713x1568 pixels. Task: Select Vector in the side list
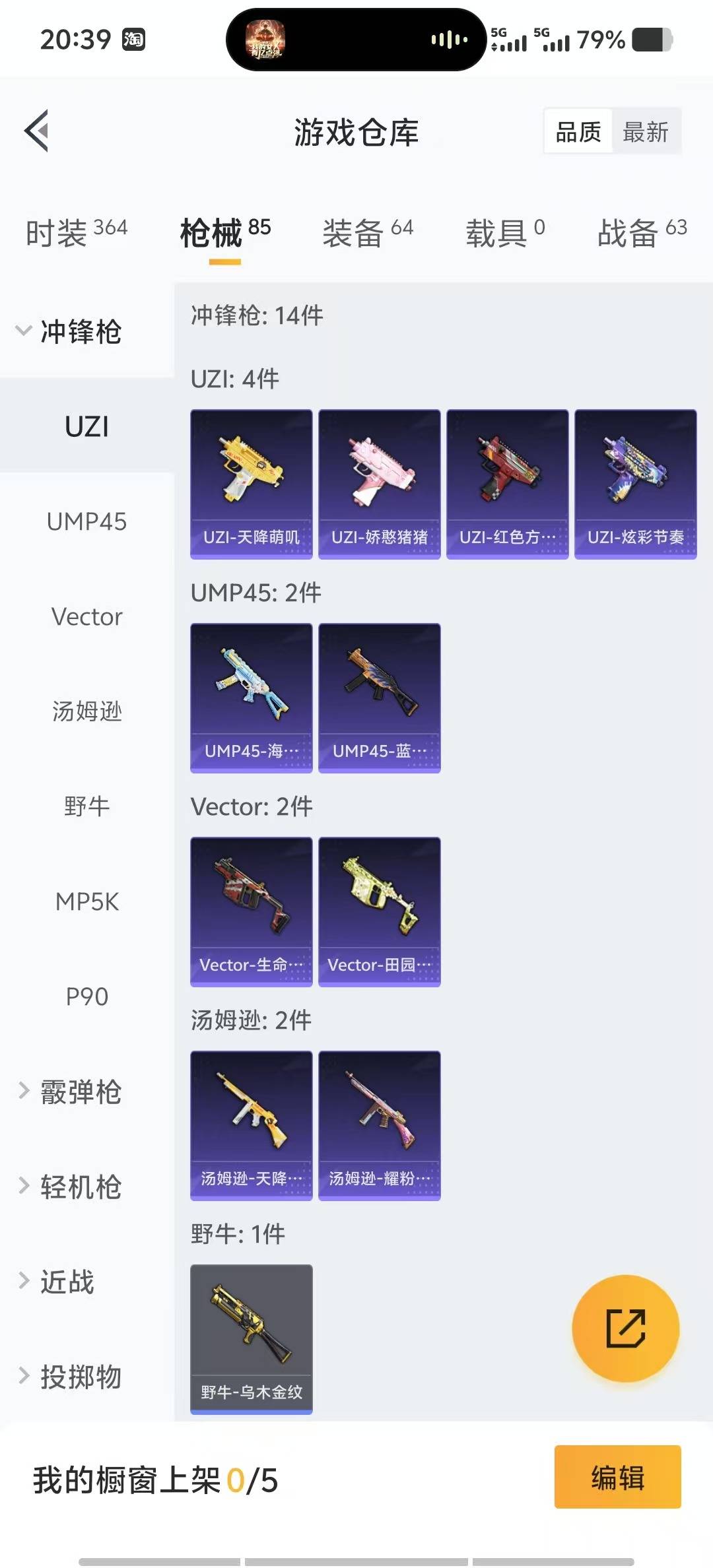(86, 616)
